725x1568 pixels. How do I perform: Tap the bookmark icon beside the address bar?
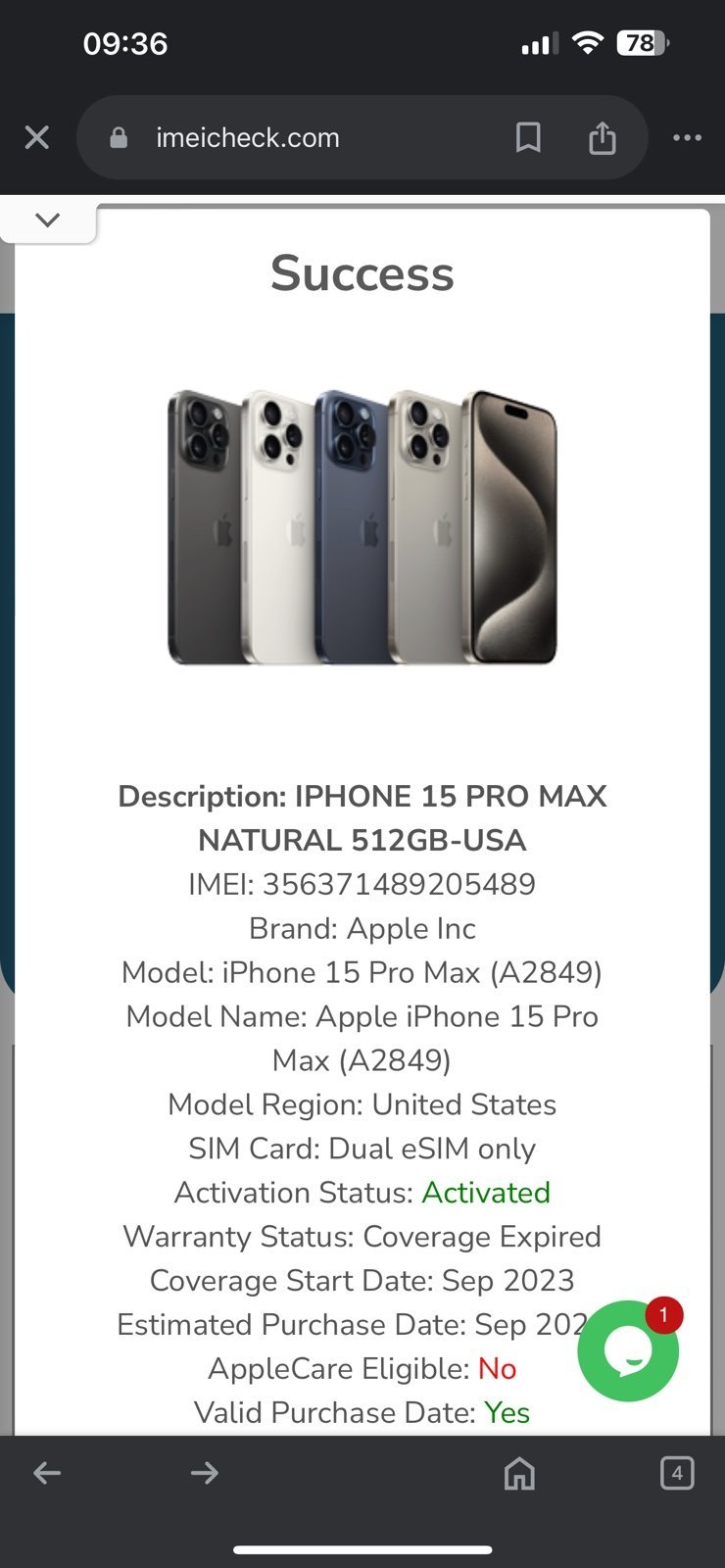point(528,137)
